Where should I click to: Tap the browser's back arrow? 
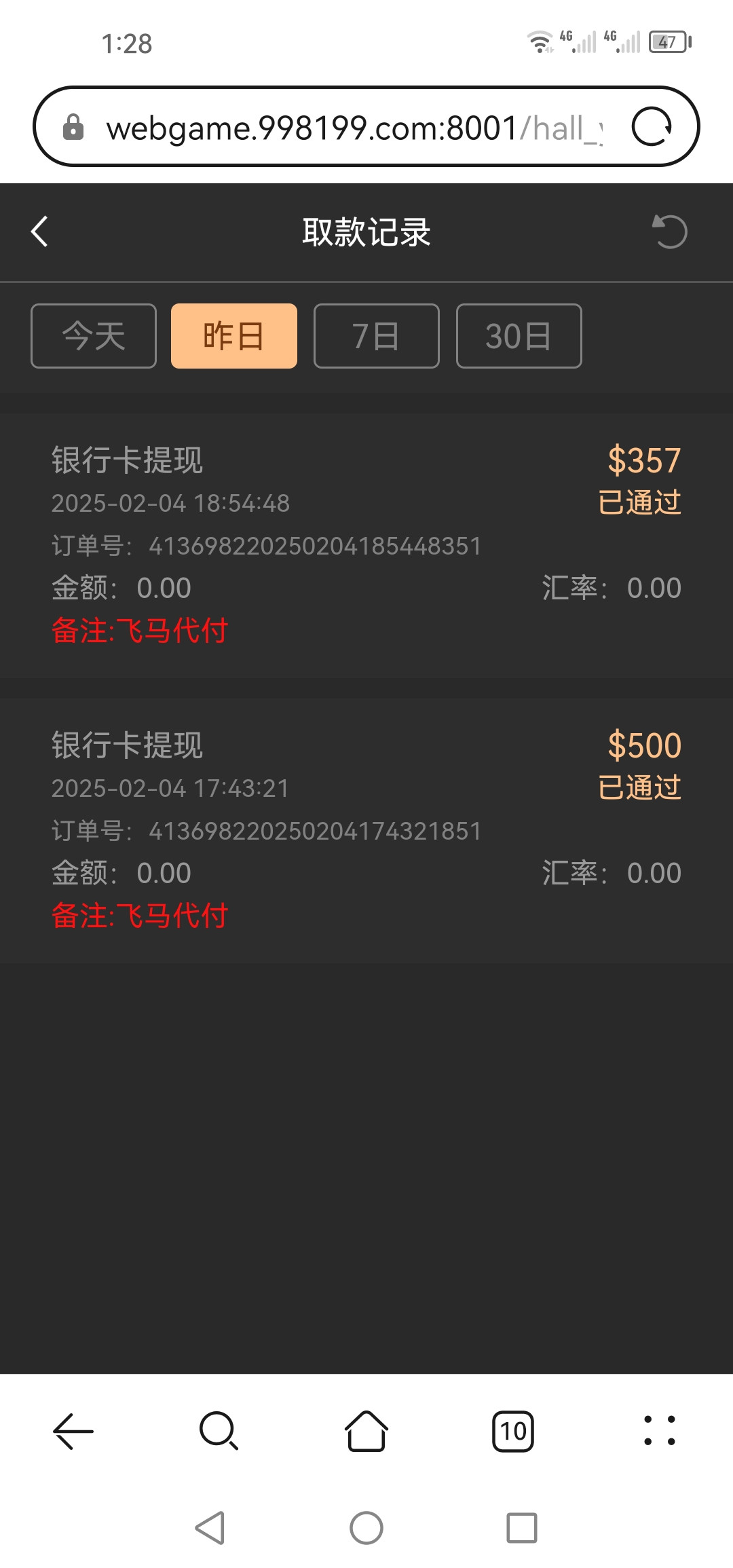(x=73, y=1431)
